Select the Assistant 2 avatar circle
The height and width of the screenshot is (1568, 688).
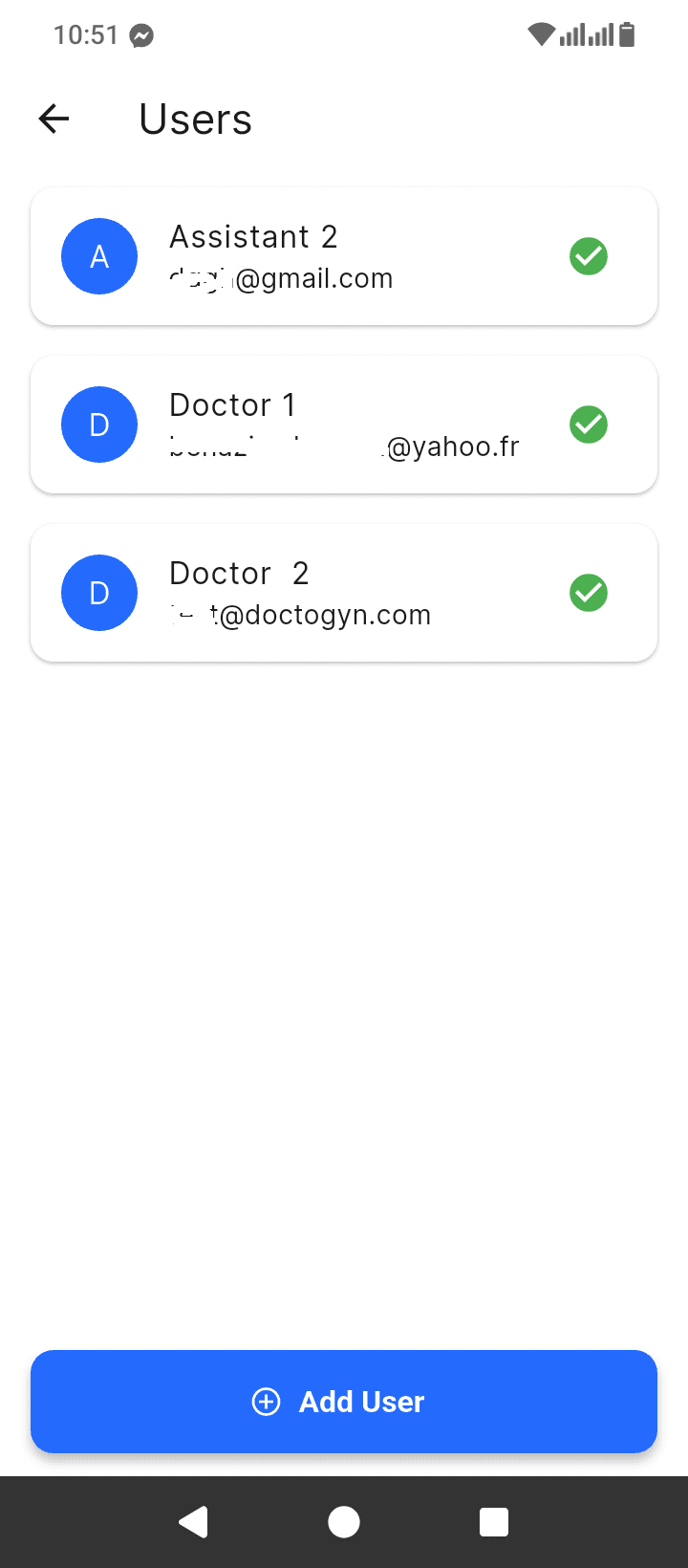98,256
